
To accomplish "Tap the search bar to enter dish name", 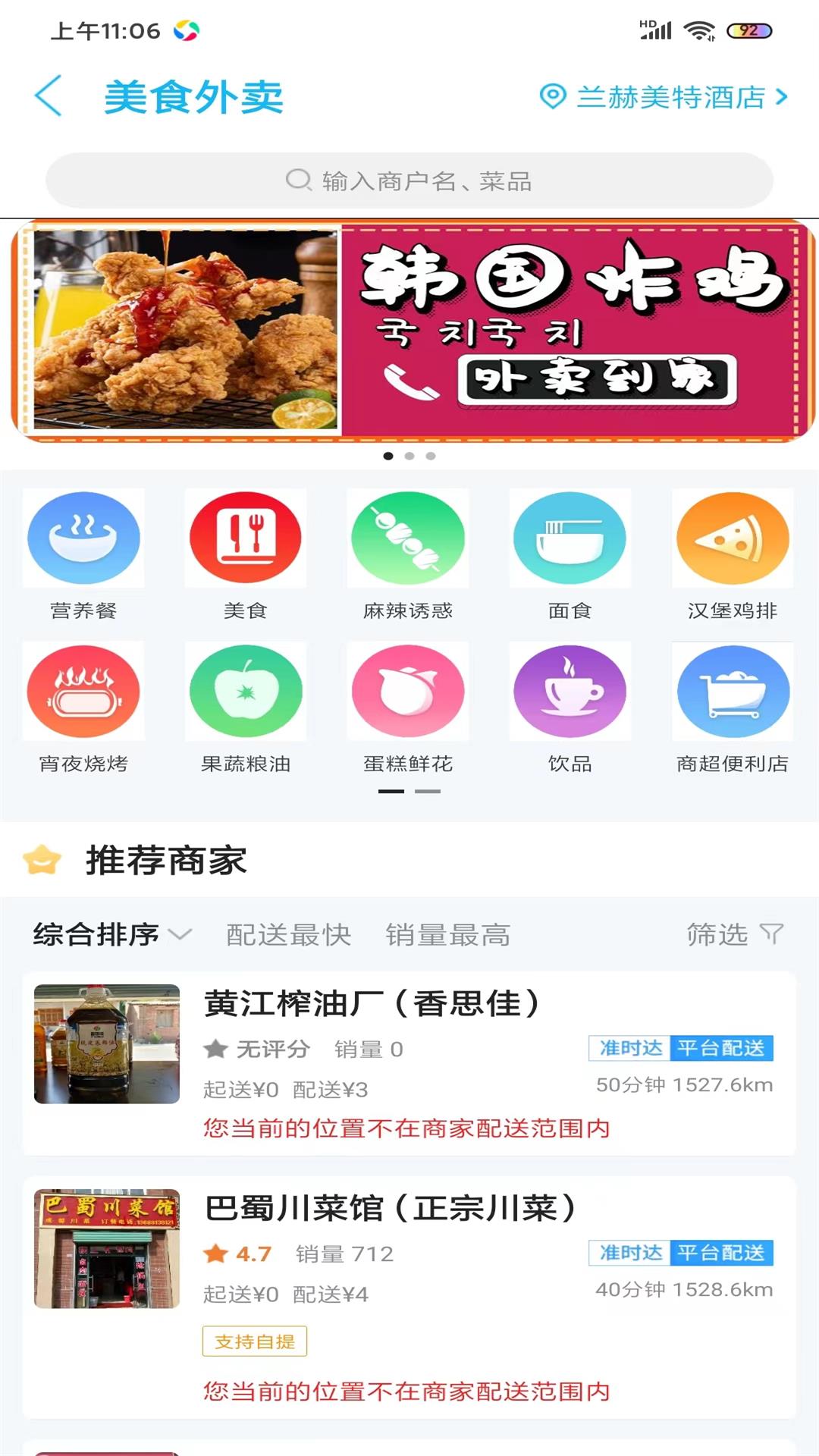I will 409,180.
